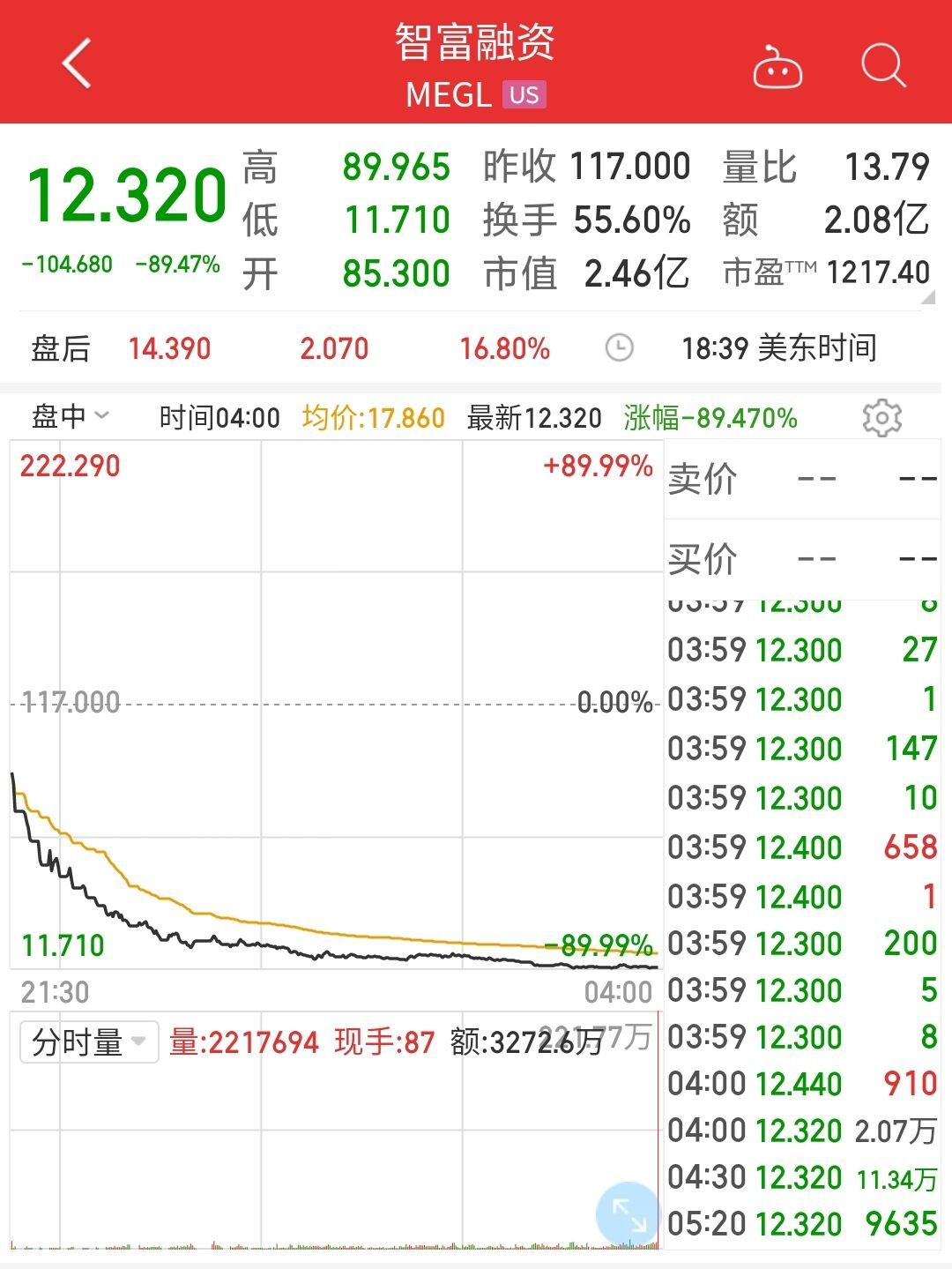Open the 盘中 dropdown chevron
This screenshot has height=1269, width=952.
[x=100, y=417]
